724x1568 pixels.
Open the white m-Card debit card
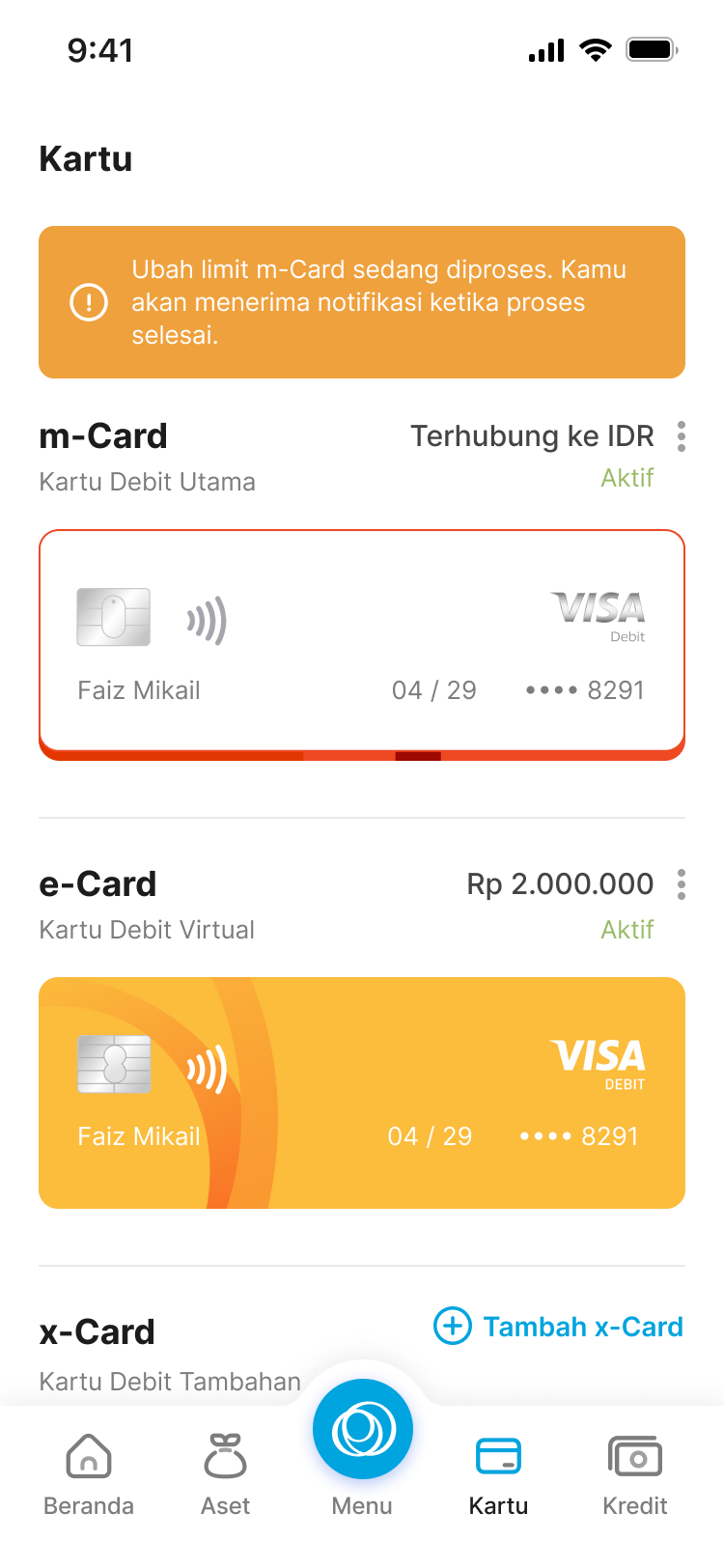(x=362, y=643)
